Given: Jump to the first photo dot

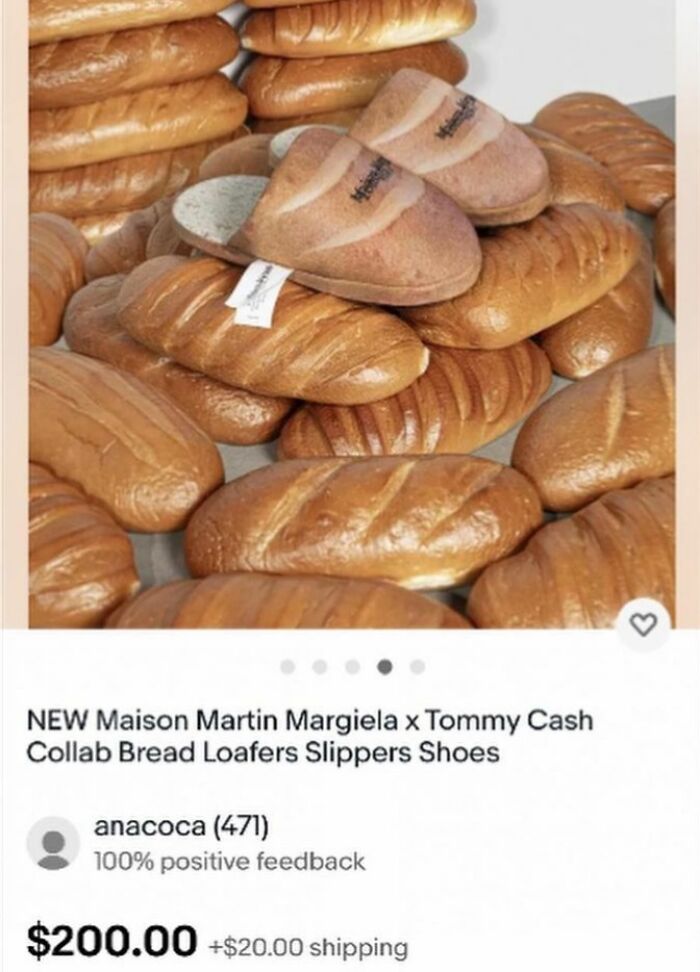Looking at the screenshot, I should [x=287, y=666].
